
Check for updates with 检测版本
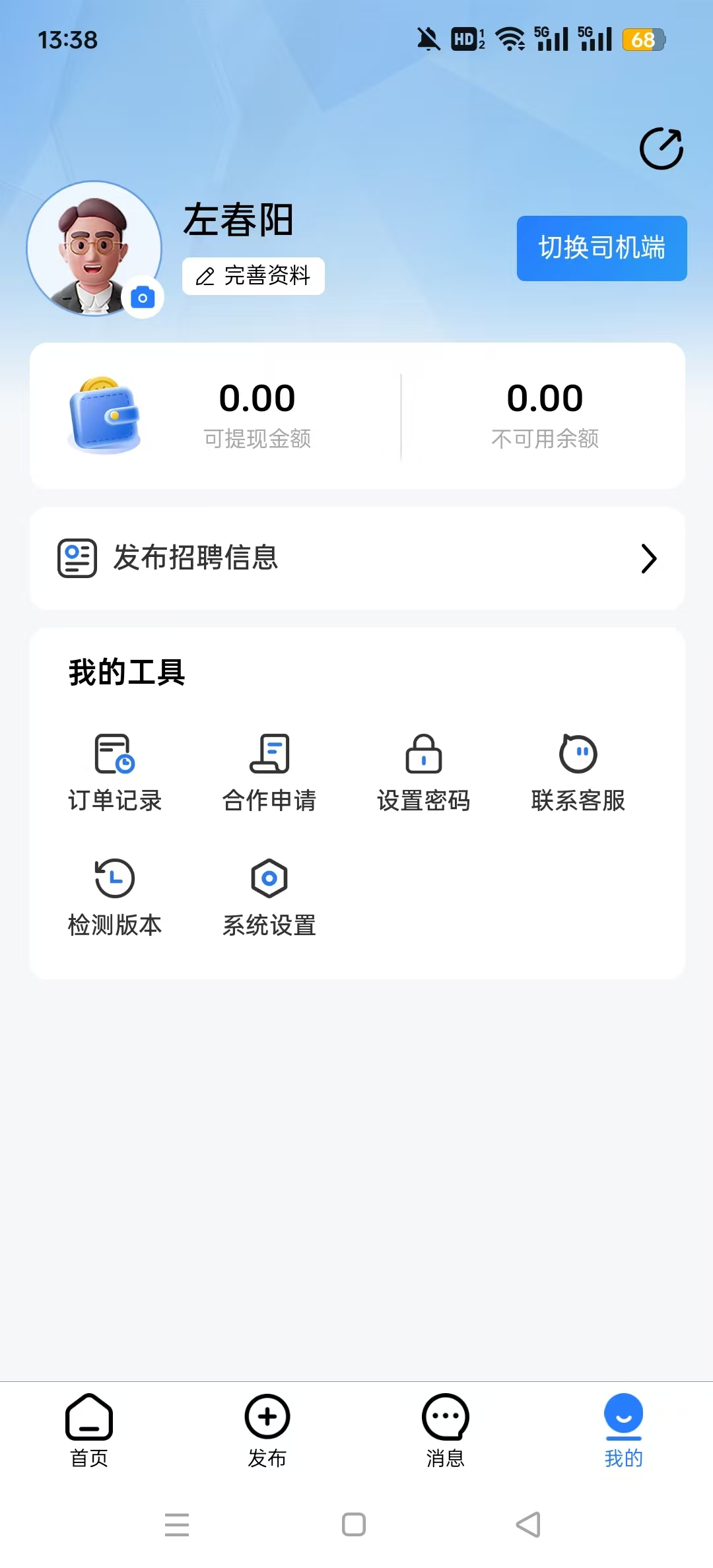pyautogui.click(x=115, y=897)
